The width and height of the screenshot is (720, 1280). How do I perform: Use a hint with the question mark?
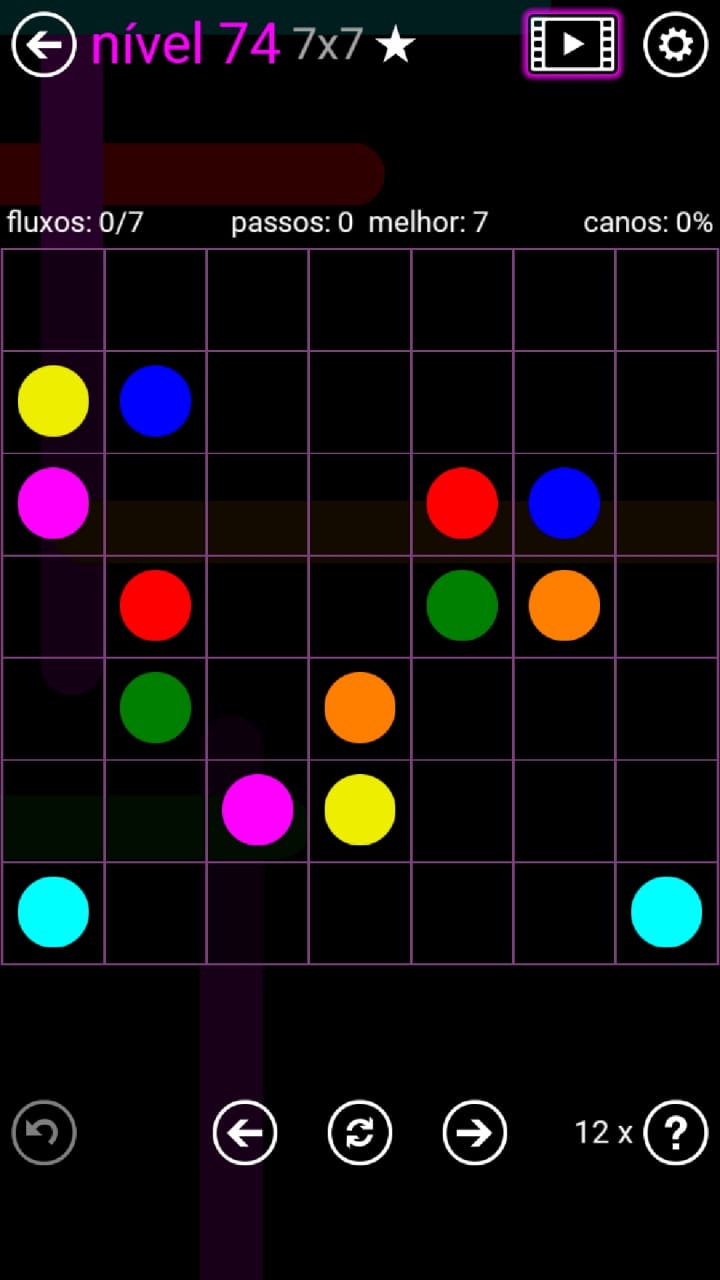[x=676, y=1132]
